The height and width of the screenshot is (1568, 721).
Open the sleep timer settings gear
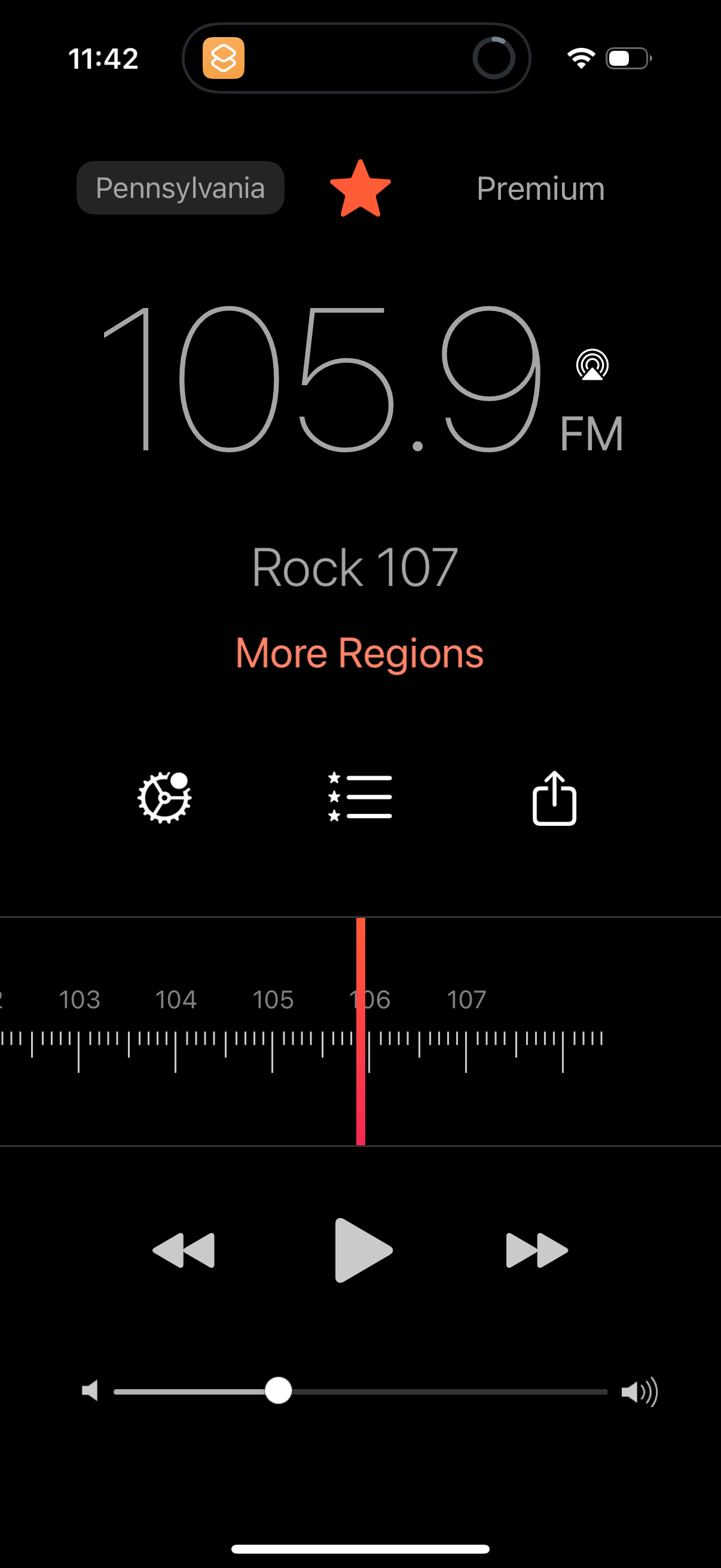[164, 798]
